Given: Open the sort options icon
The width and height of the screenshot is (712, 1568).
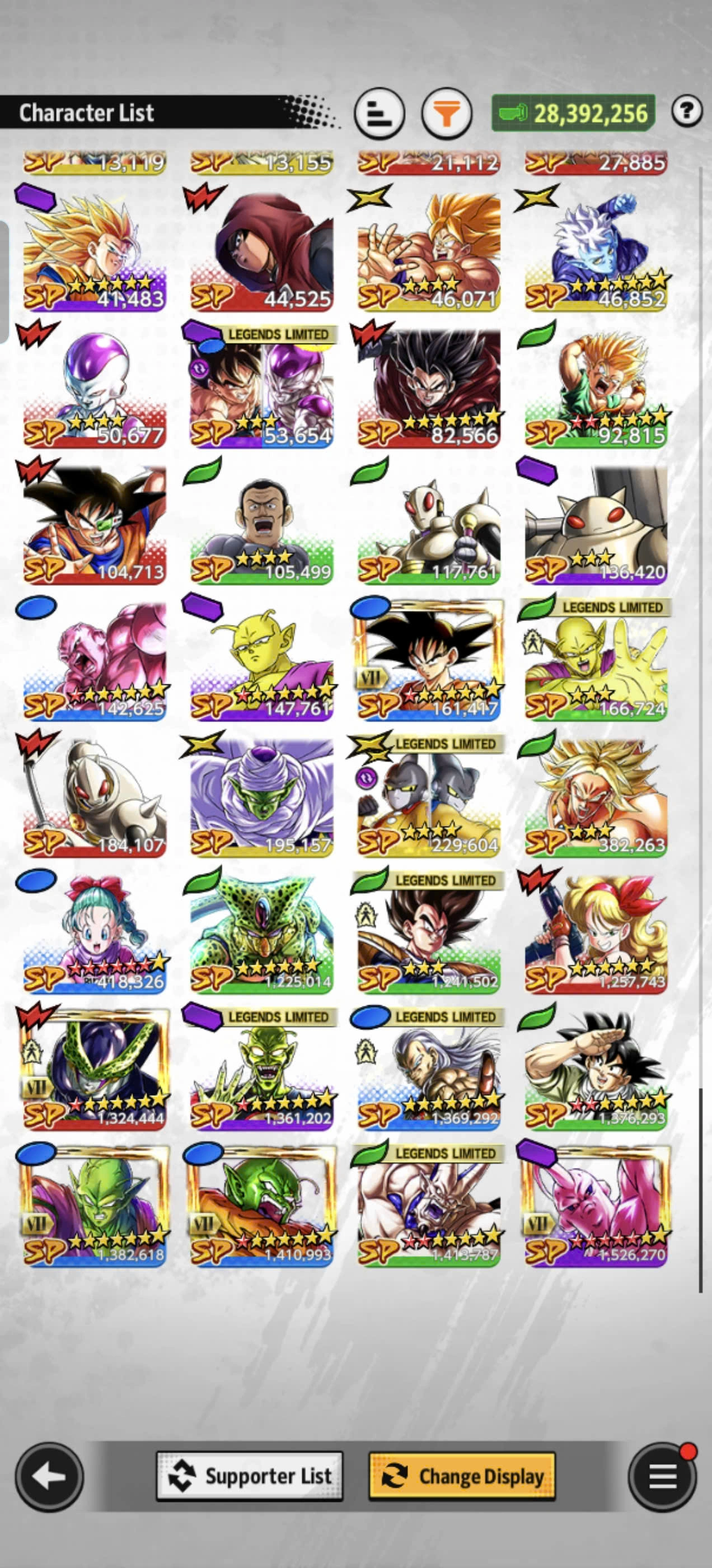Looking at the screenshot, I should coord(378,113).
